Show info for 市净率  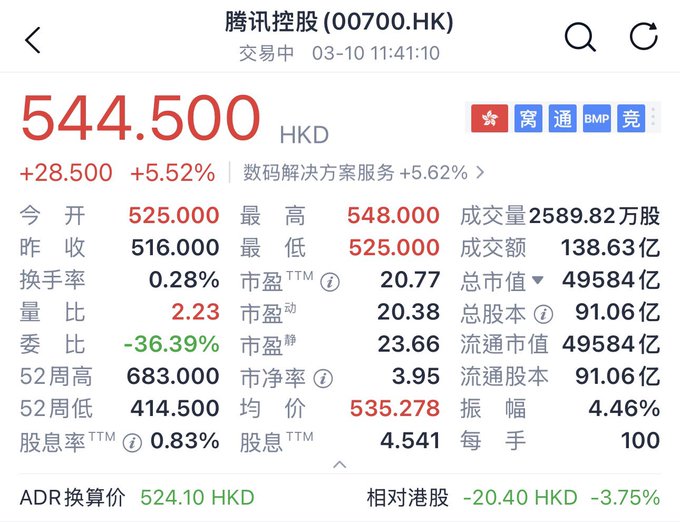click(323, 377)
